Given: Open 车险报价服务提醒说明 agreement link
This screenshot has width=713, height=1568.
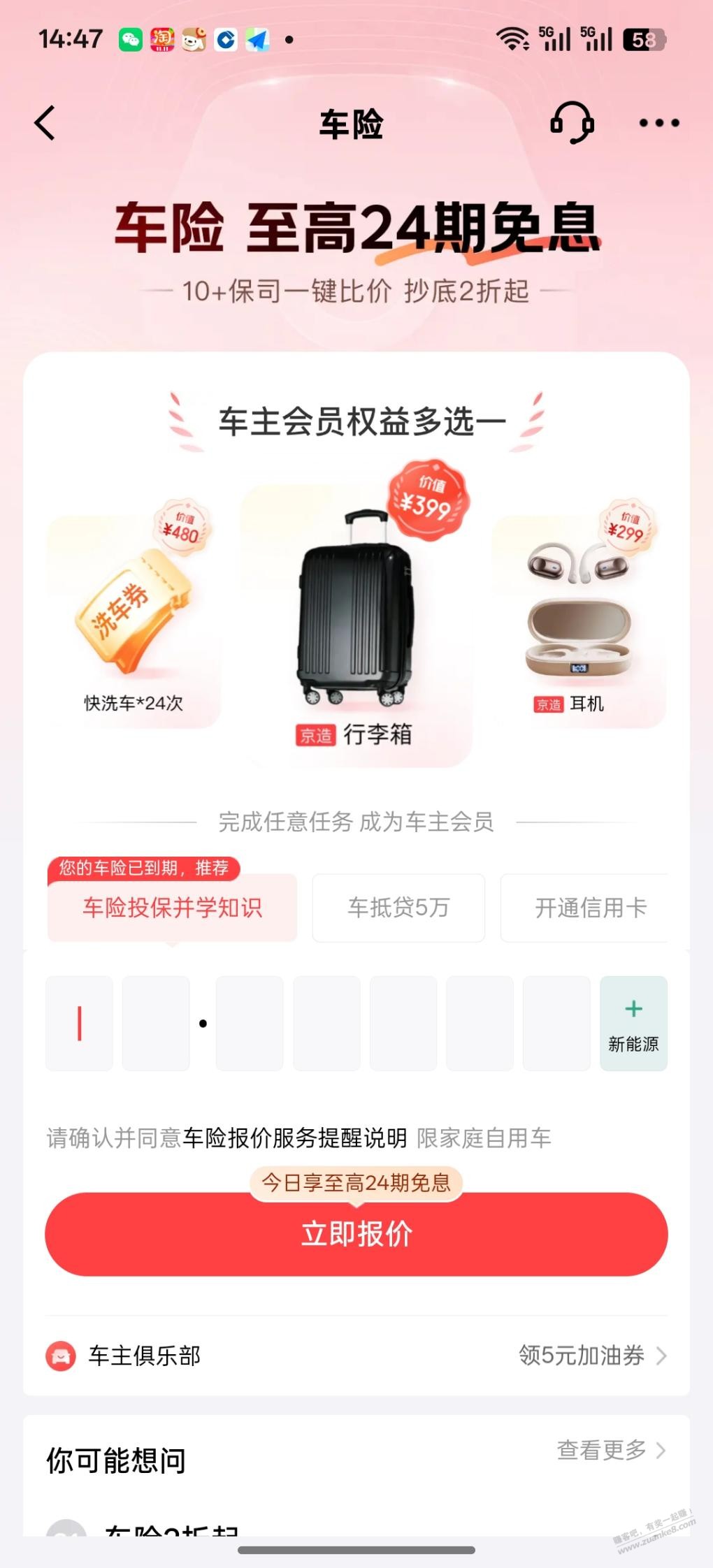Looking at the screenshot, I should tap(294, 1138).
